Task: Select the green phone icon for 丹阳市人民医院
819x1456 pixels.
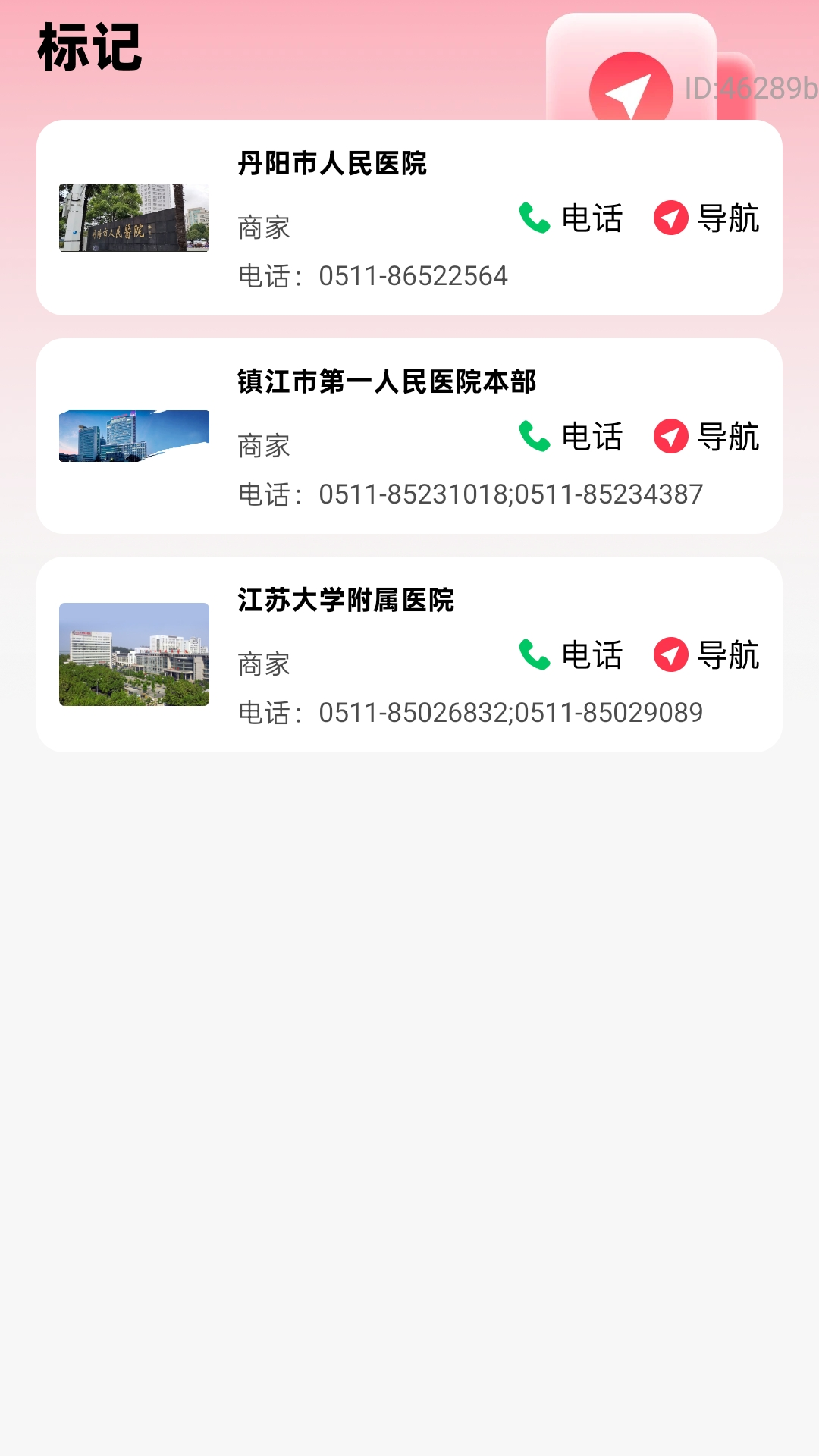Action: point(533,219)
